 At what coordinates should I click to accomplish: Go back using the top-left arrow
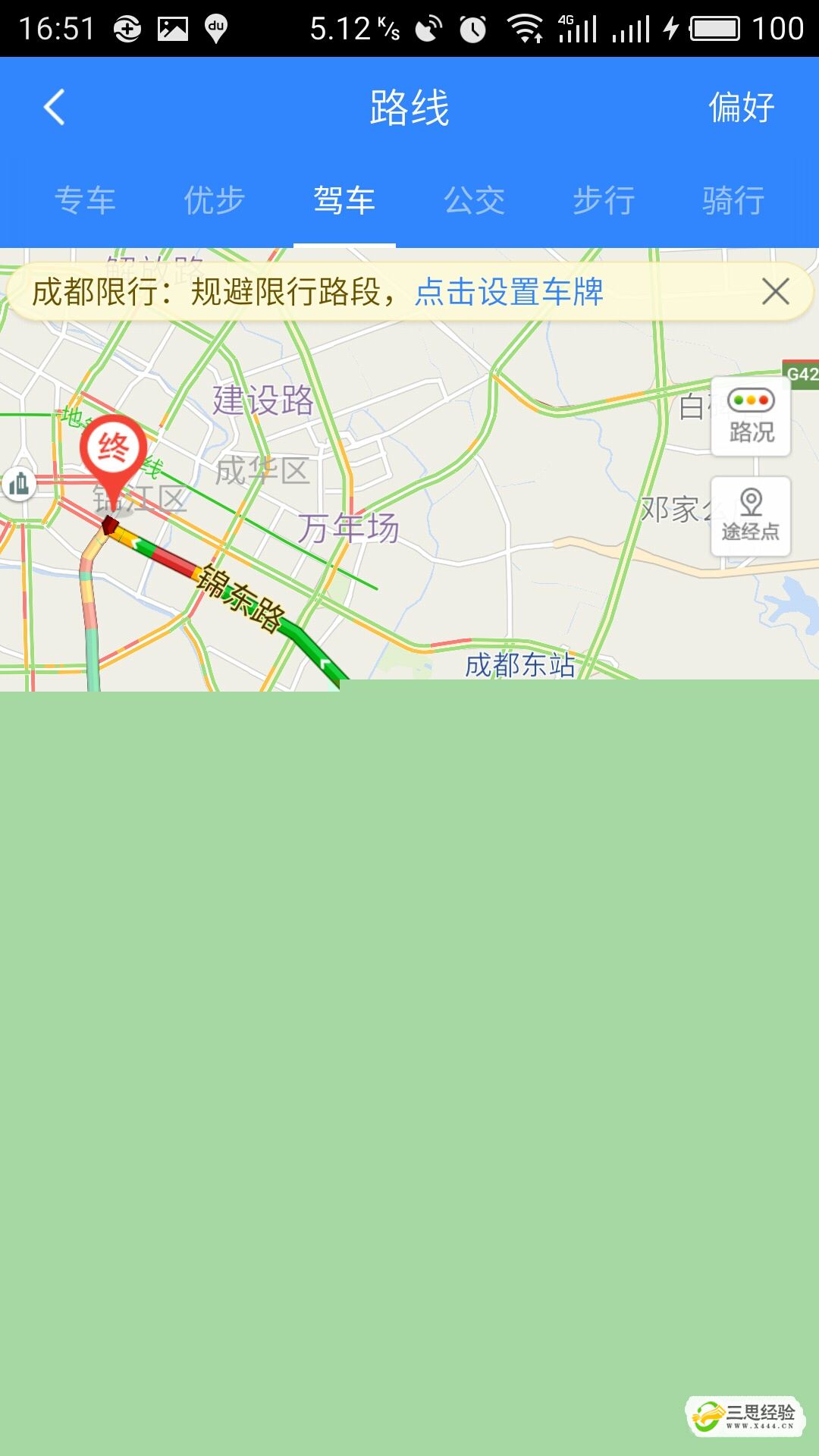coord(54,107)
